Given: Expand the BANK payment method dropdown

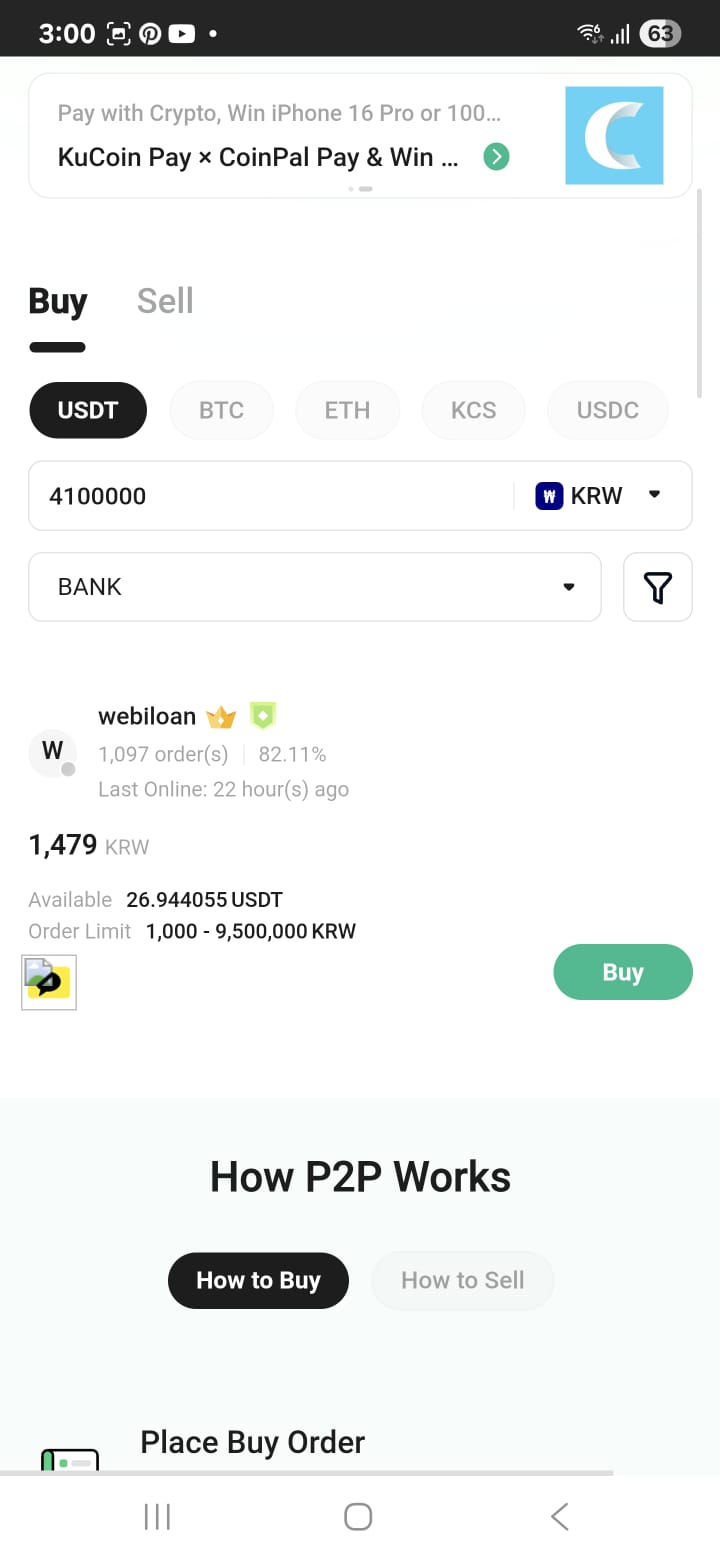Looking at the screenshot, I should [315, 587].
